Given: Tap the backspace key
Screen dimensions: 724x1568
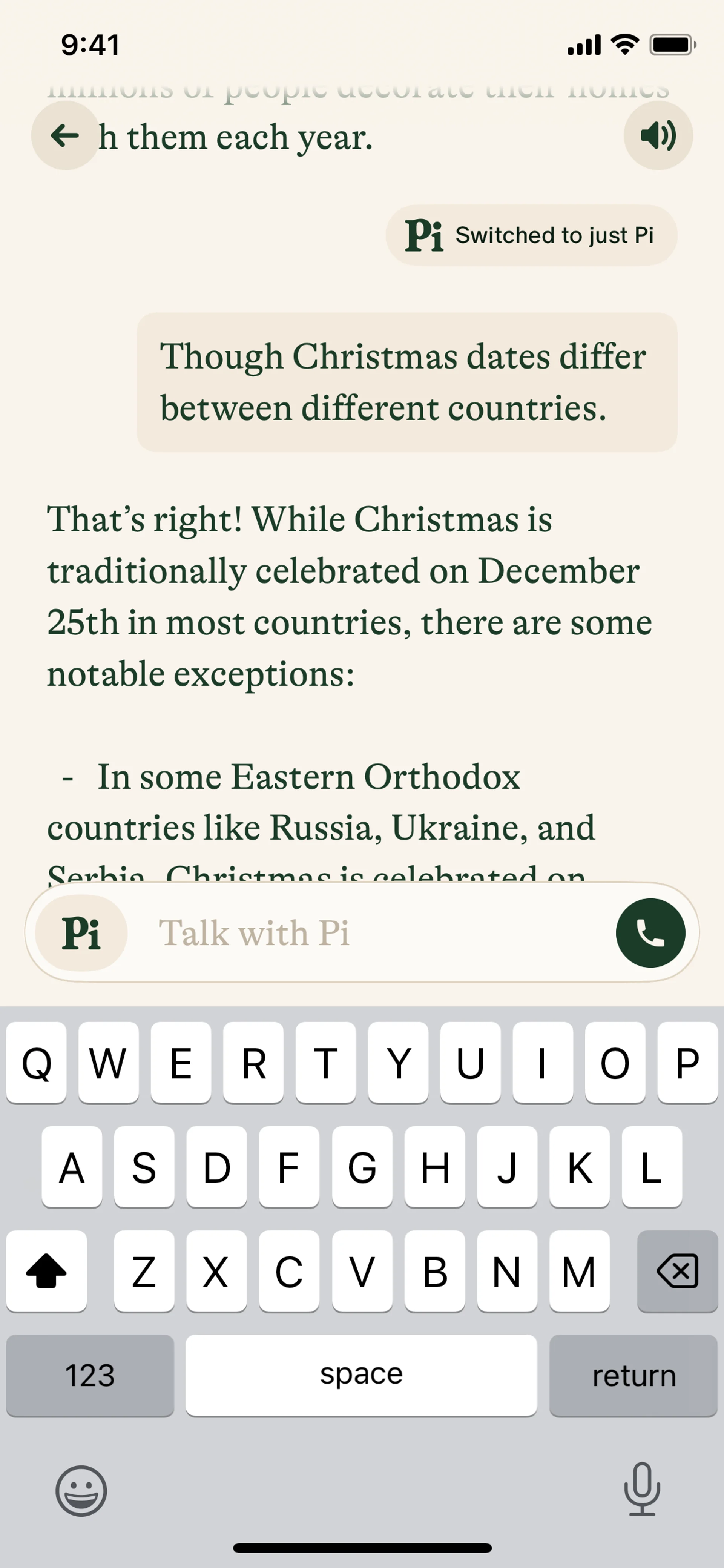Looking at the screenshot, I should pos(676,1271).
